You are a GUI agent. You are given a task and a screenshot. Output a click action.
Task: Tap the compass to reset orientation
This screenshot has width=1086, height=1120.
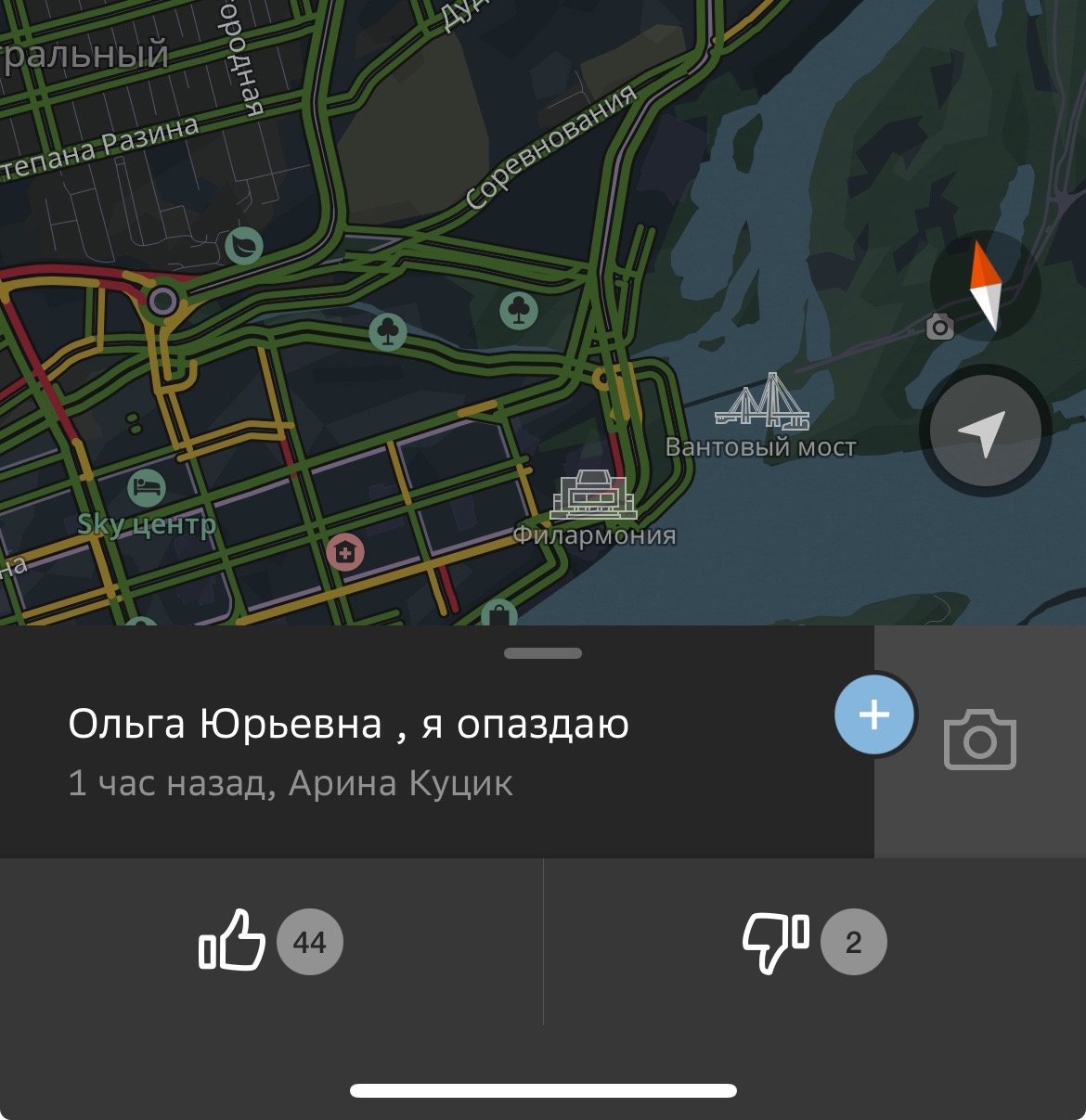pyautogui.click(x=985, y=286)
